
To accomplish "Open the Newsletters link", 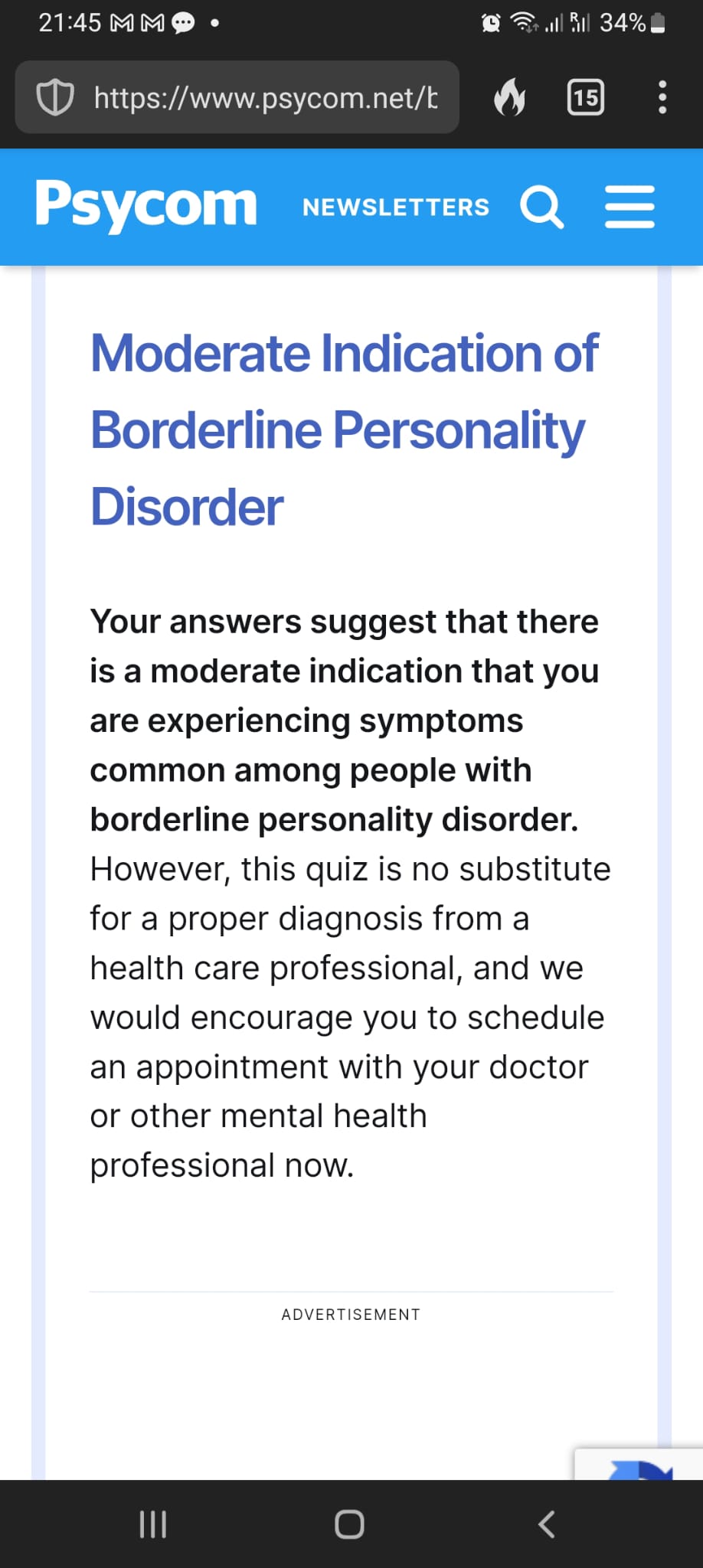I will 396,207.
